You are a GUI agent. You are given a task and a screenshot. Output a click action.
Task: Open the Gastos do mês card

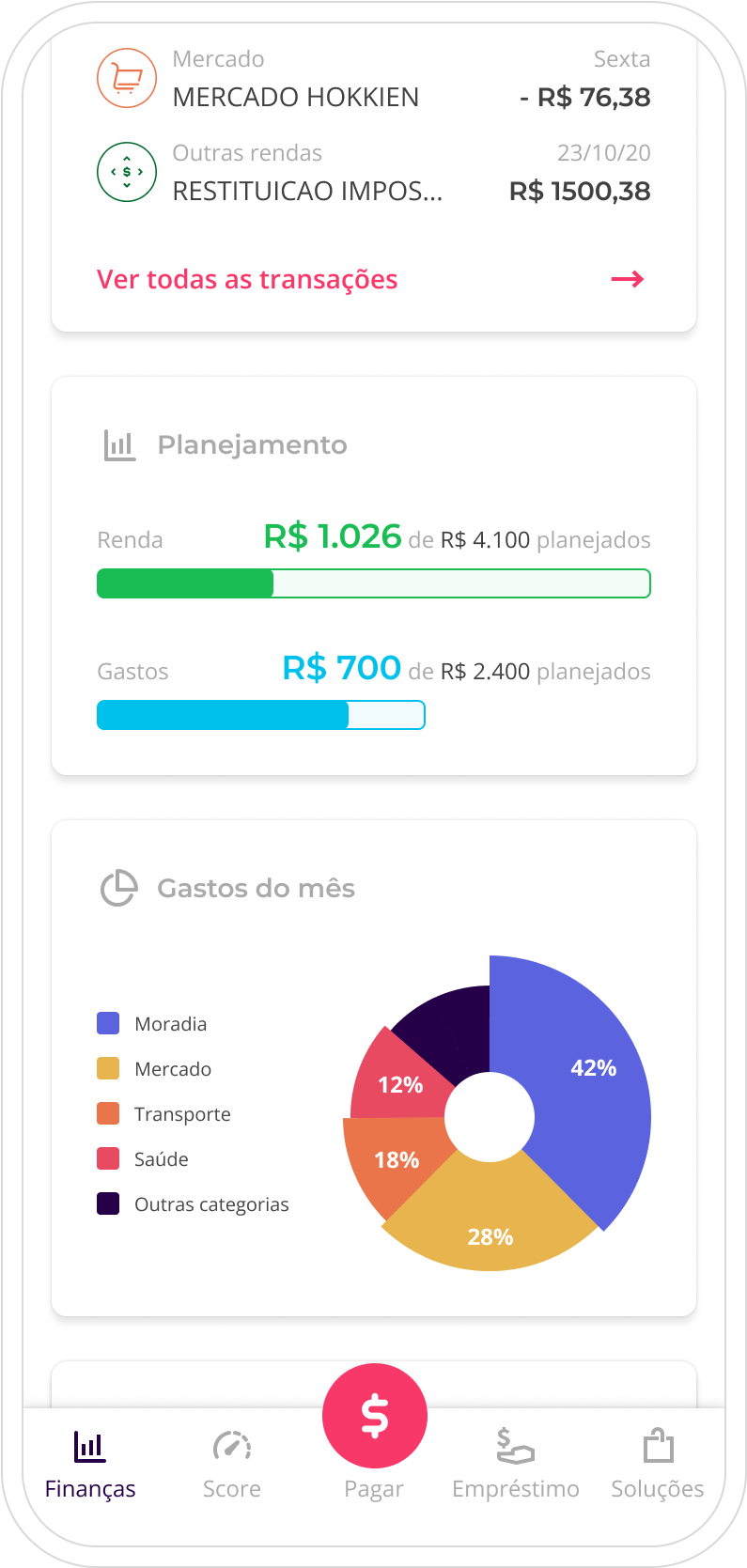point(374,1068)
